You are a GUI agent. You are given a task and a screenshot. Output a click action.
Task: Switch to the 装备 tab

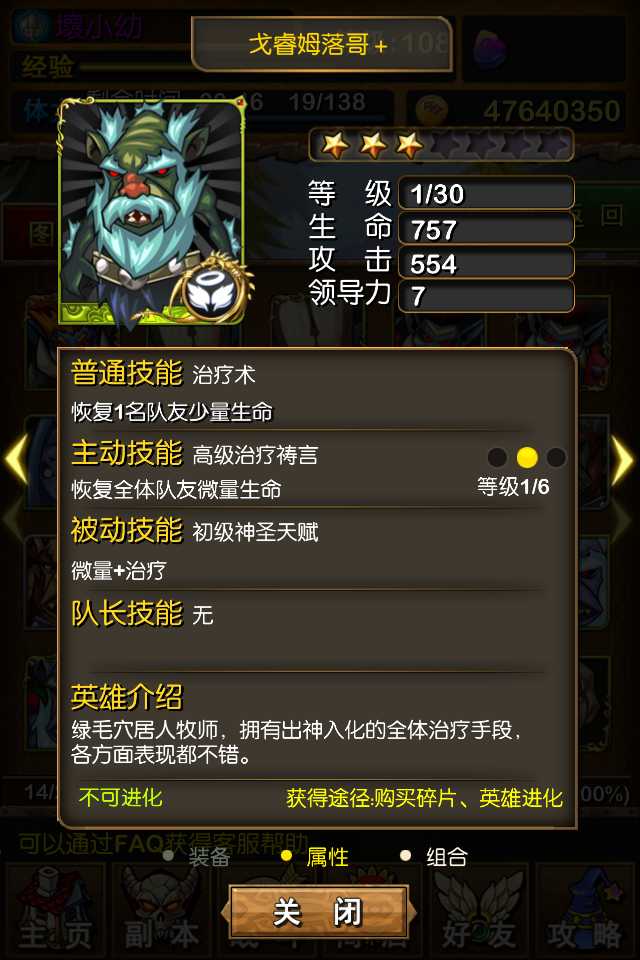coord(208,857)
